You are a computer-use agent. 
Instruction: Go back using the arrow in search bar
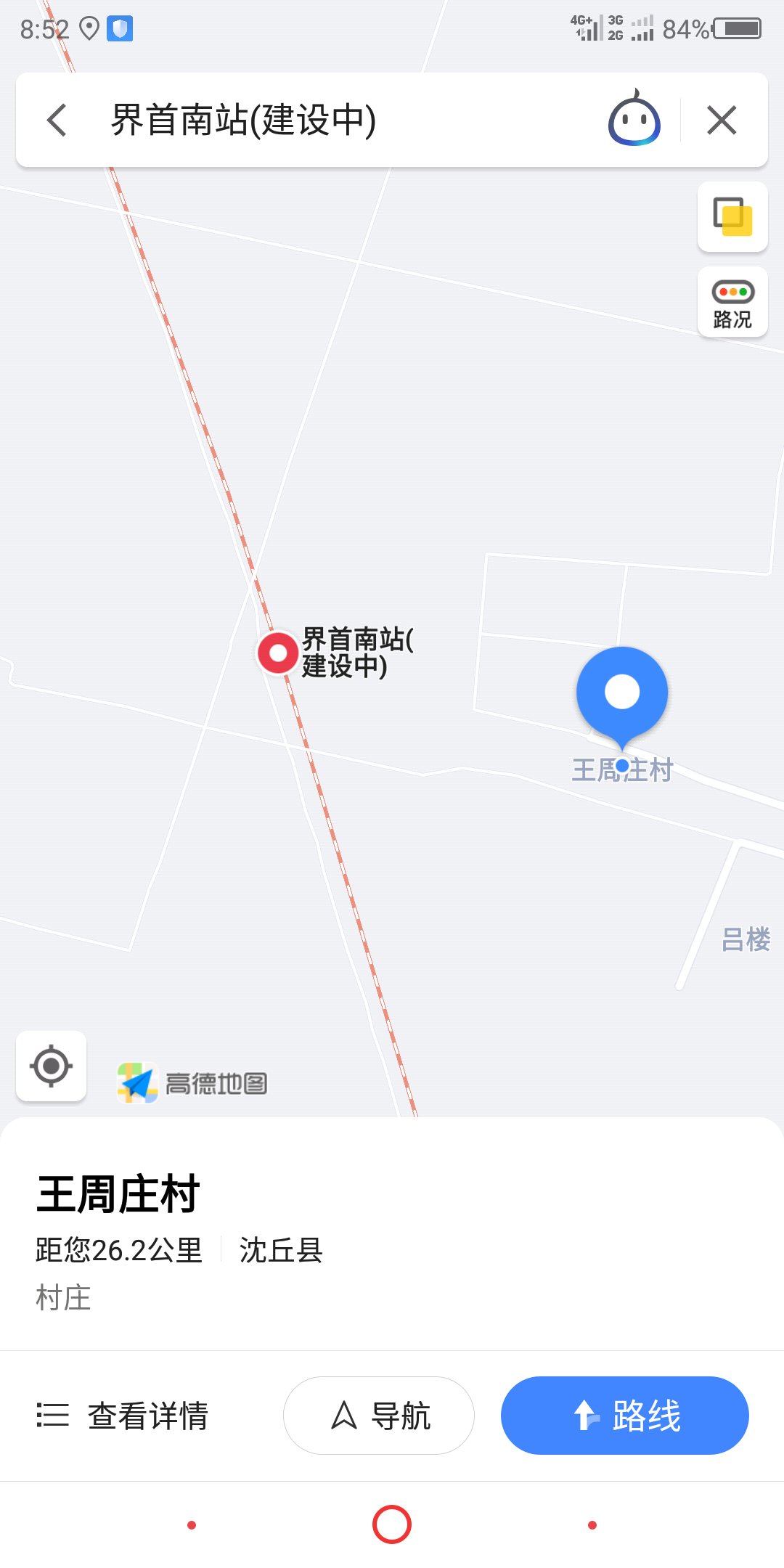(x=57, y=120)
